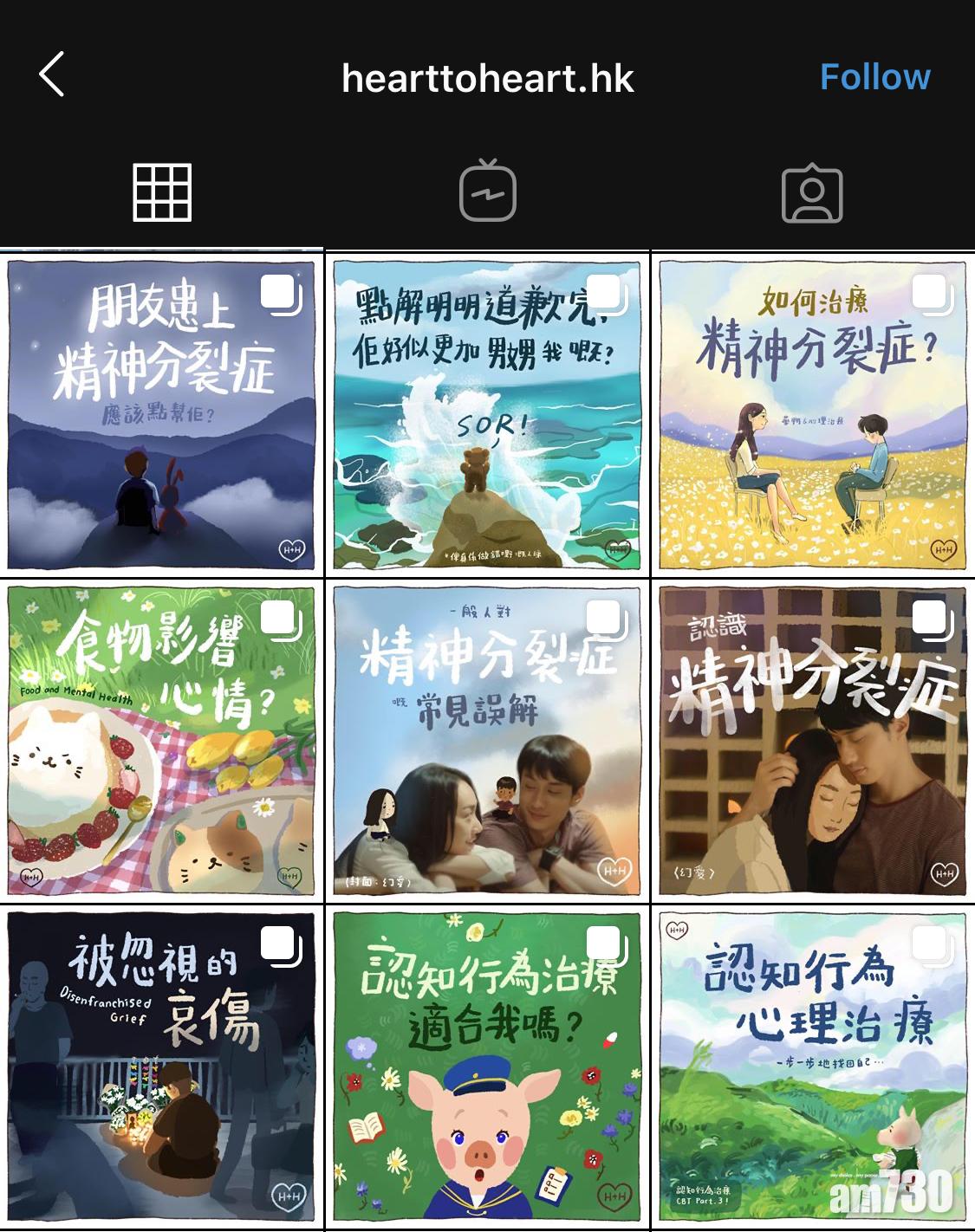
Task: Open the 認識精神分裂症 post
Action: [812, 742]
